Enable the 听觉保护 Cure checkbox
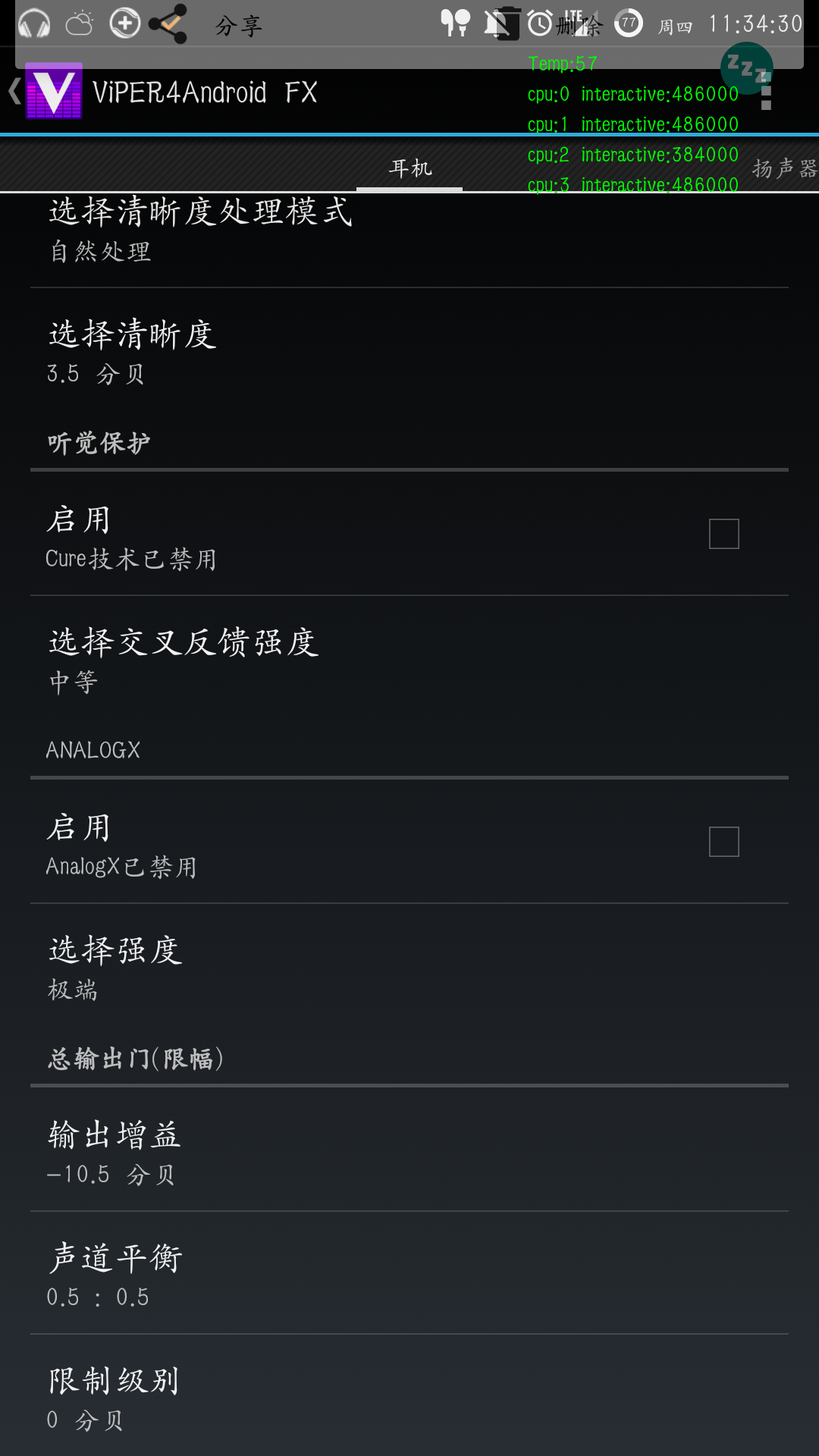Viewport: 819px width, 1456px height. pos(724,534)
